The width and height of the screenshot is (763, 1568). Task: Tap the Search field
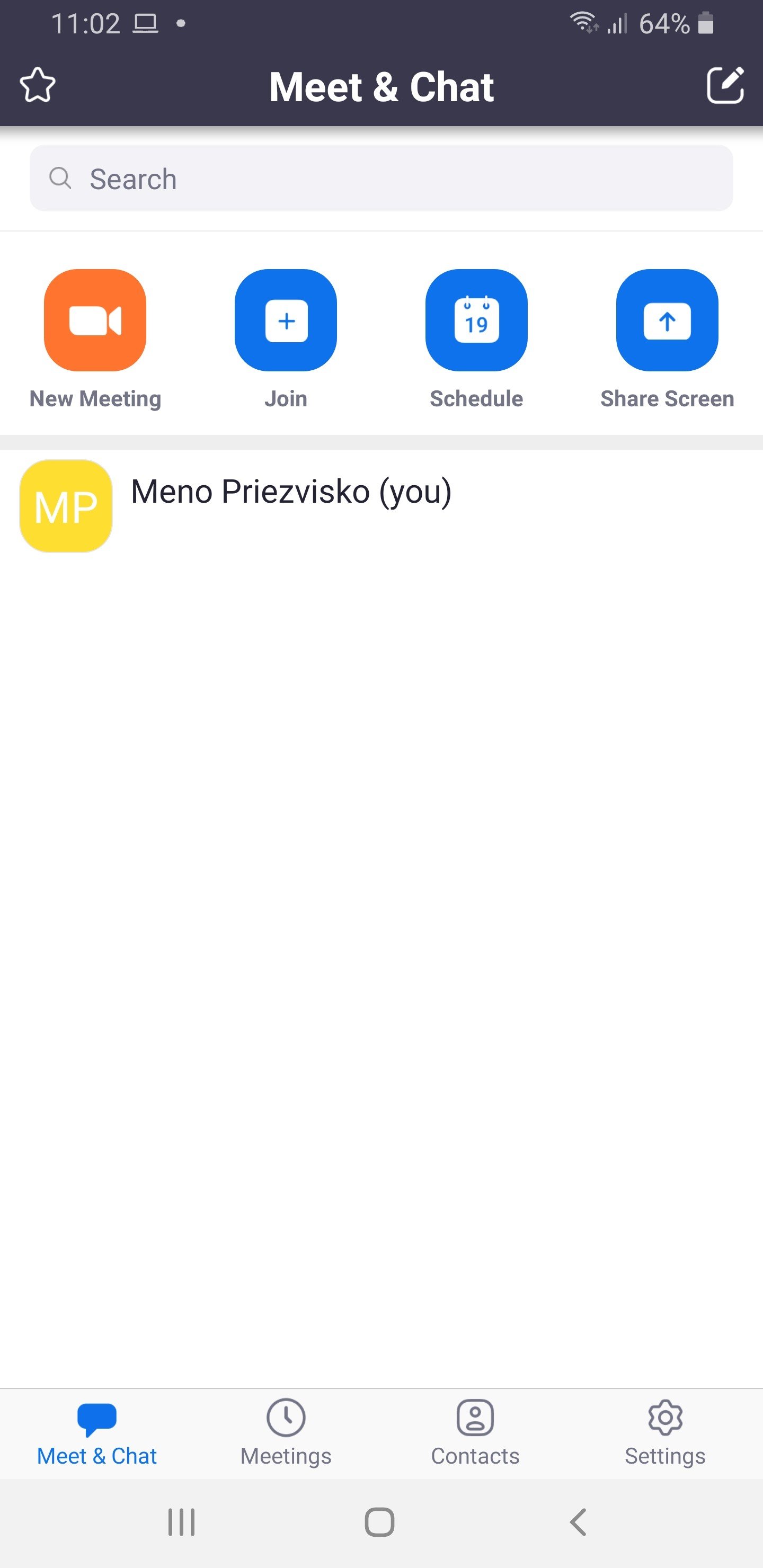381,179
